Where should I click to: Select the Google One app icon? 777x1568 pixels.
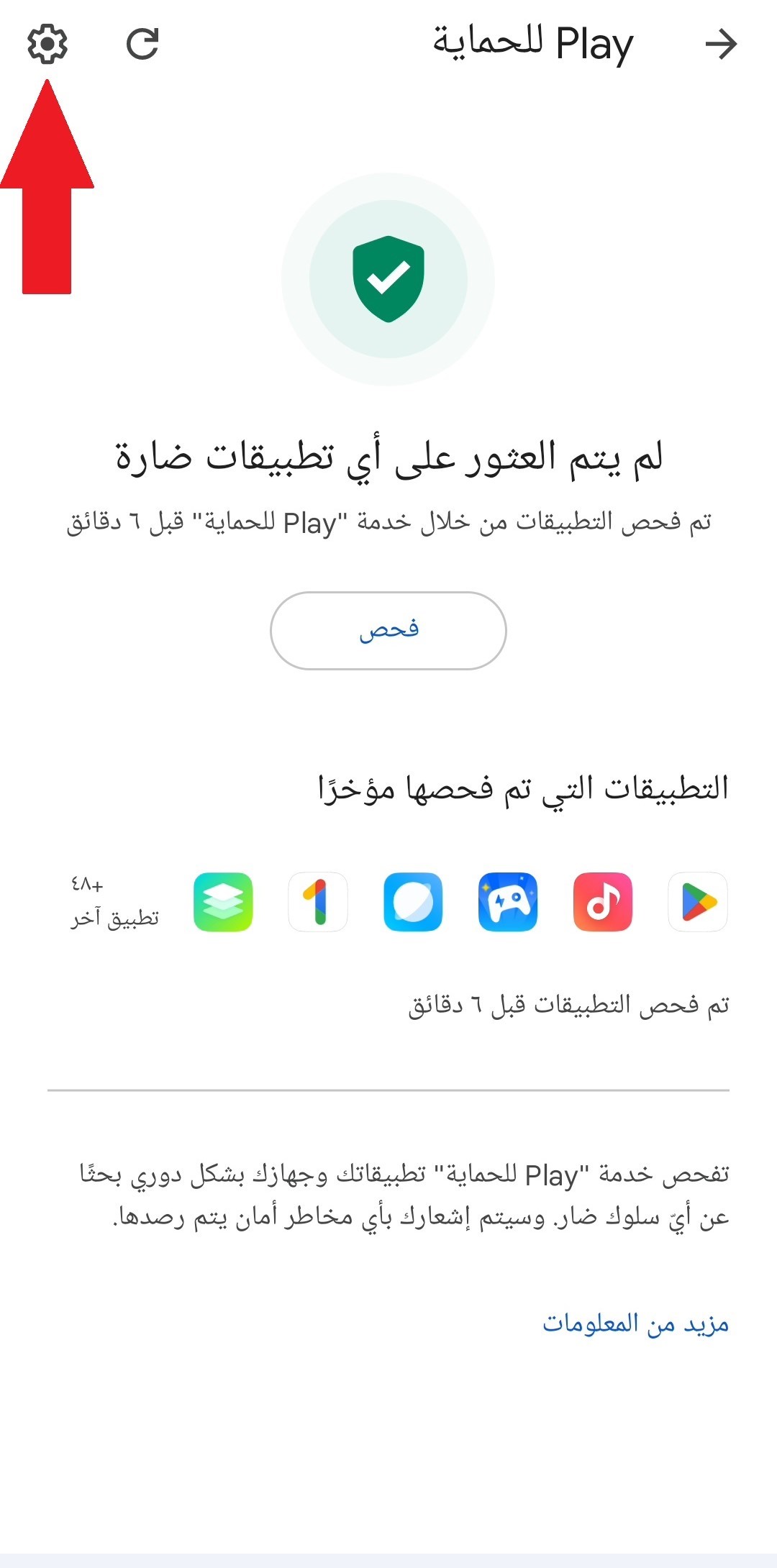317,904
